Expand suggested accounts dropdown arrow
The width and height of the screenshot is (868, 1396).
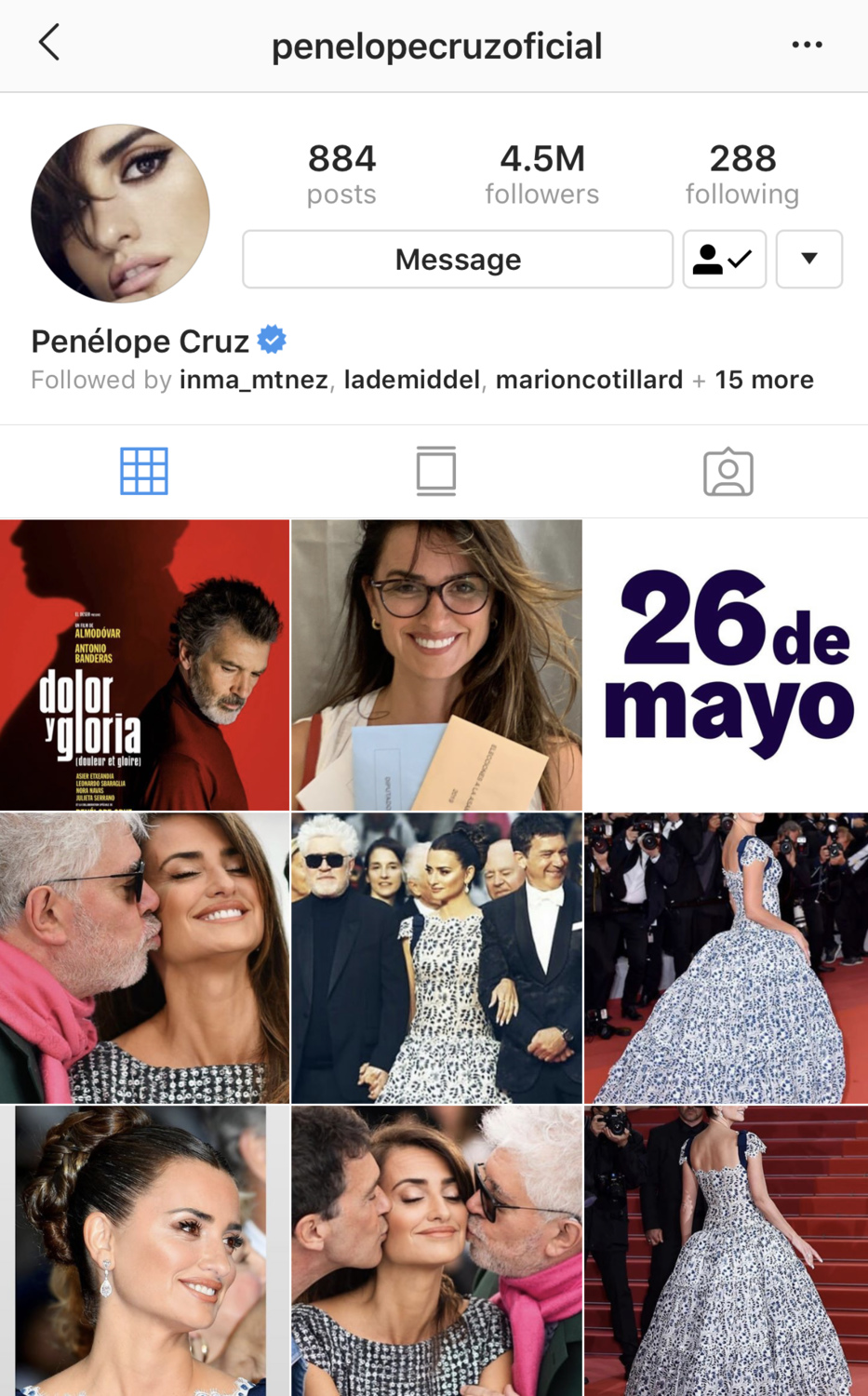click(808, 260)
